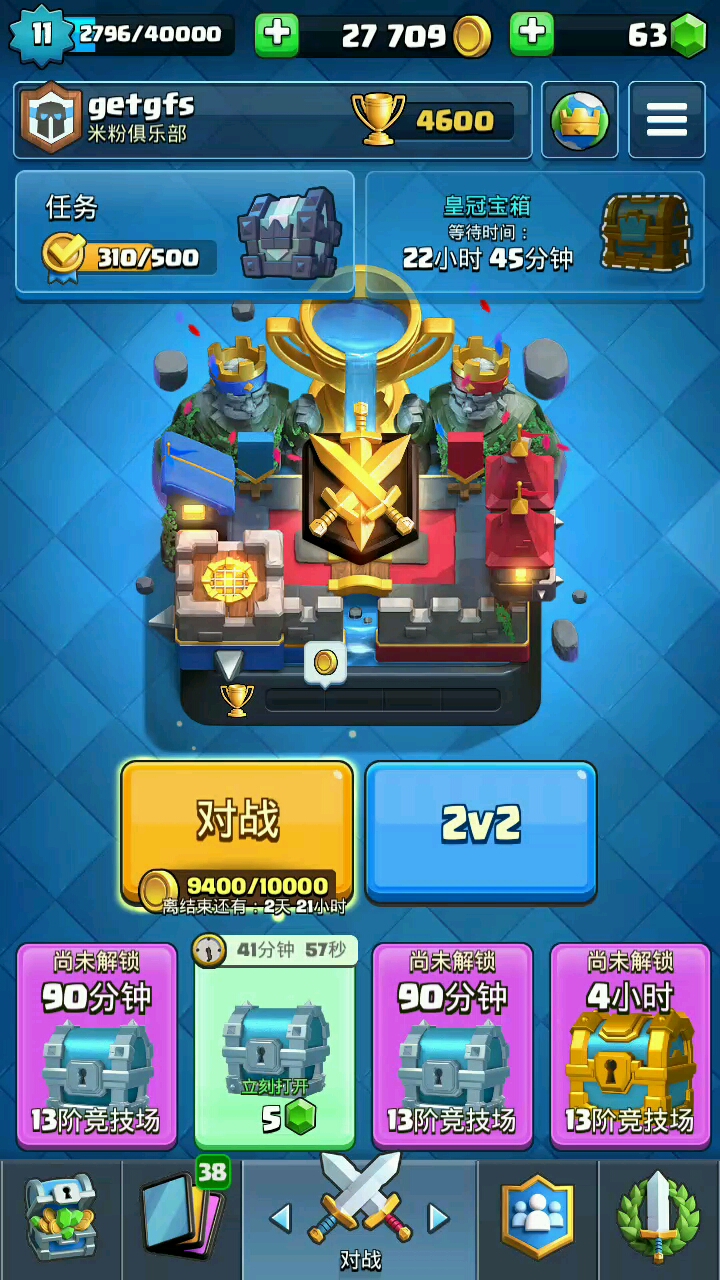Screen dimensions: 720x1280
Task: Go to the clan social tab
Action: pos(539,1218)
